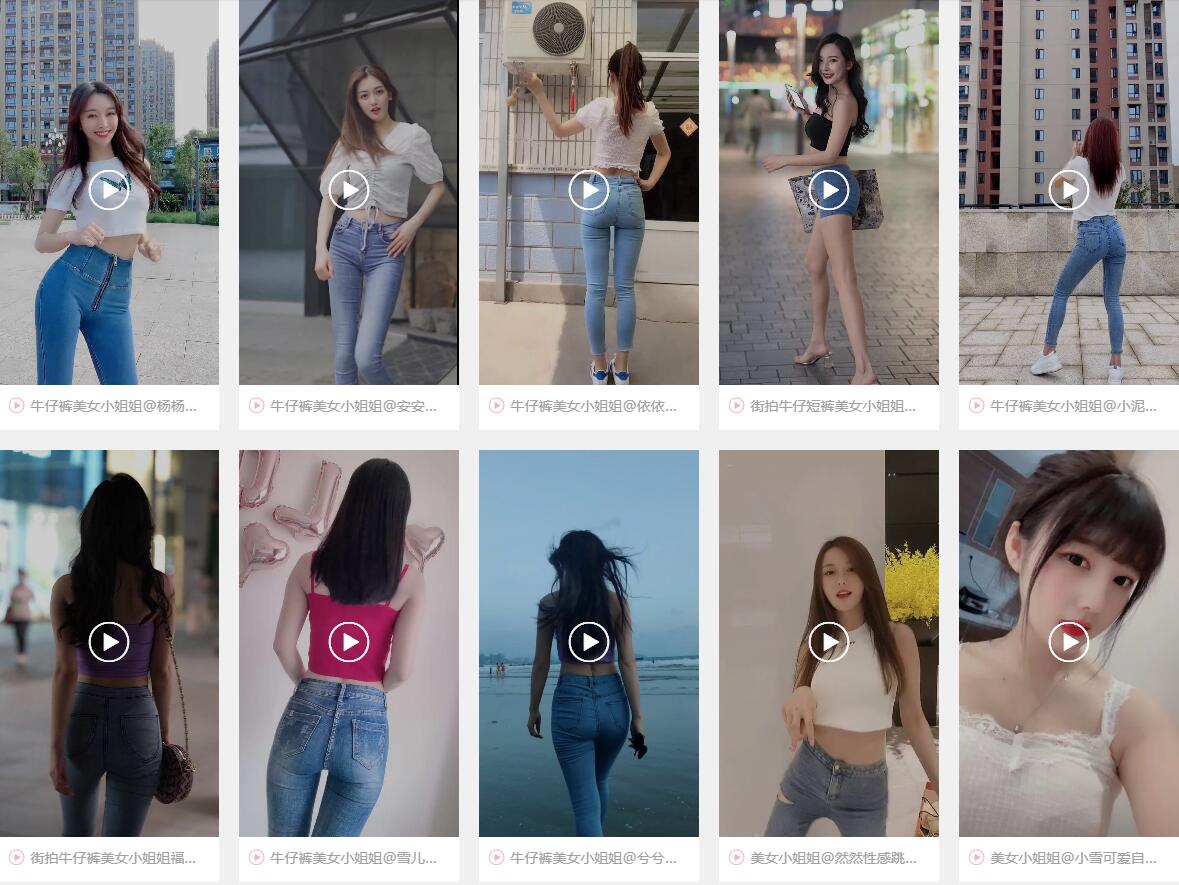Play the video captioned 牛仔裤美女小姐姐@小泥
This screenshot has height=885, width=1179.
(x=1069, y=190)
